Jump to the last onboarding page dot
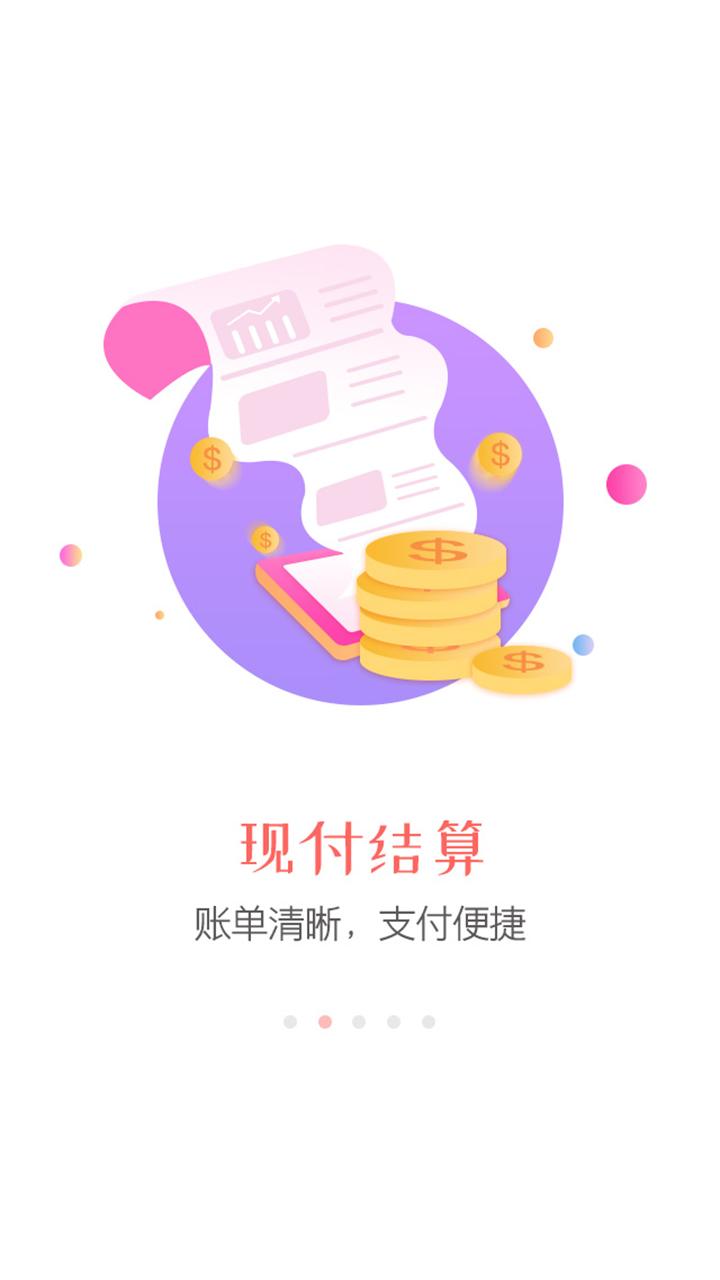Image resolution: width=720 pixels, height=1280 pixels. (428, 1022)
